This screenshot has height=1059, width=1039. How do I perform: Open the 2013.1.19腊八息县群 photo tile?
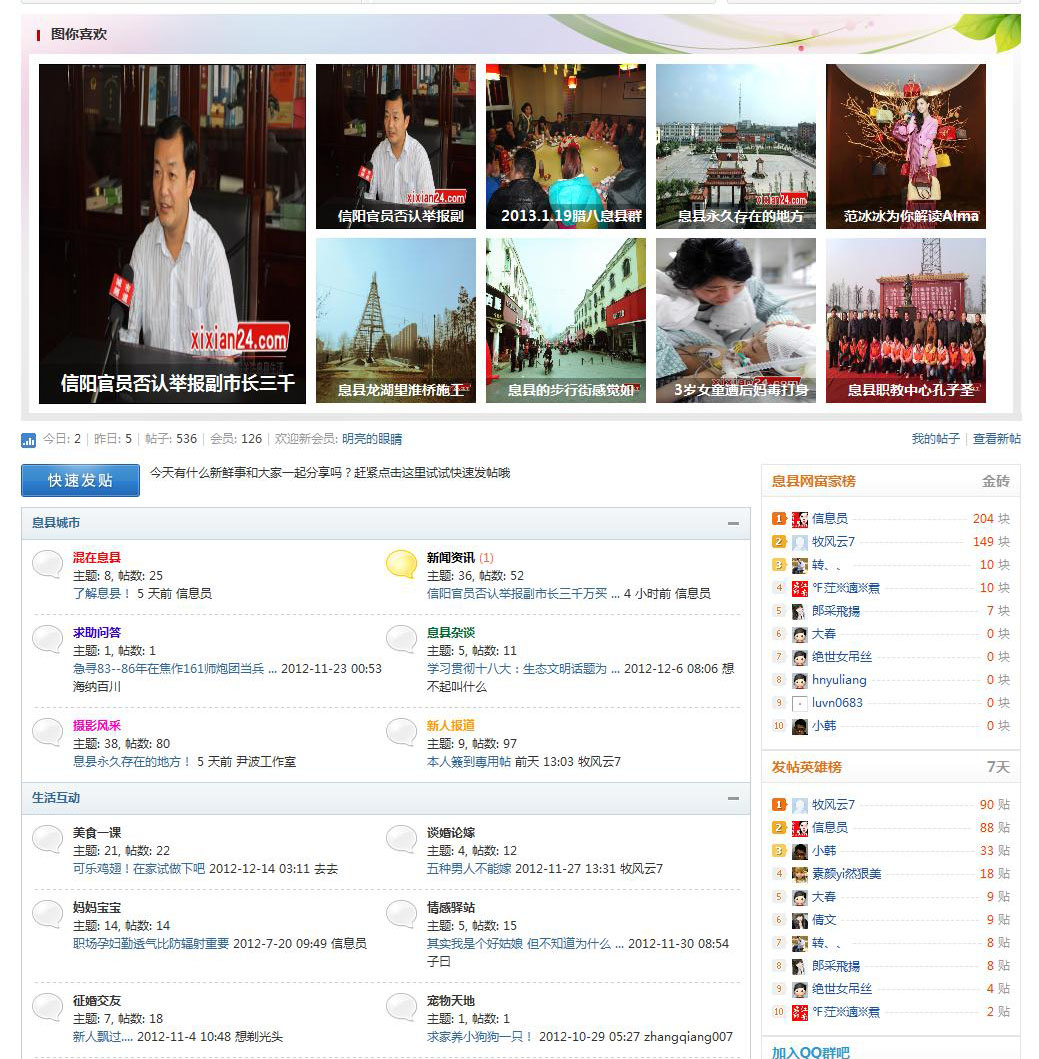click(x=566, y=146)
